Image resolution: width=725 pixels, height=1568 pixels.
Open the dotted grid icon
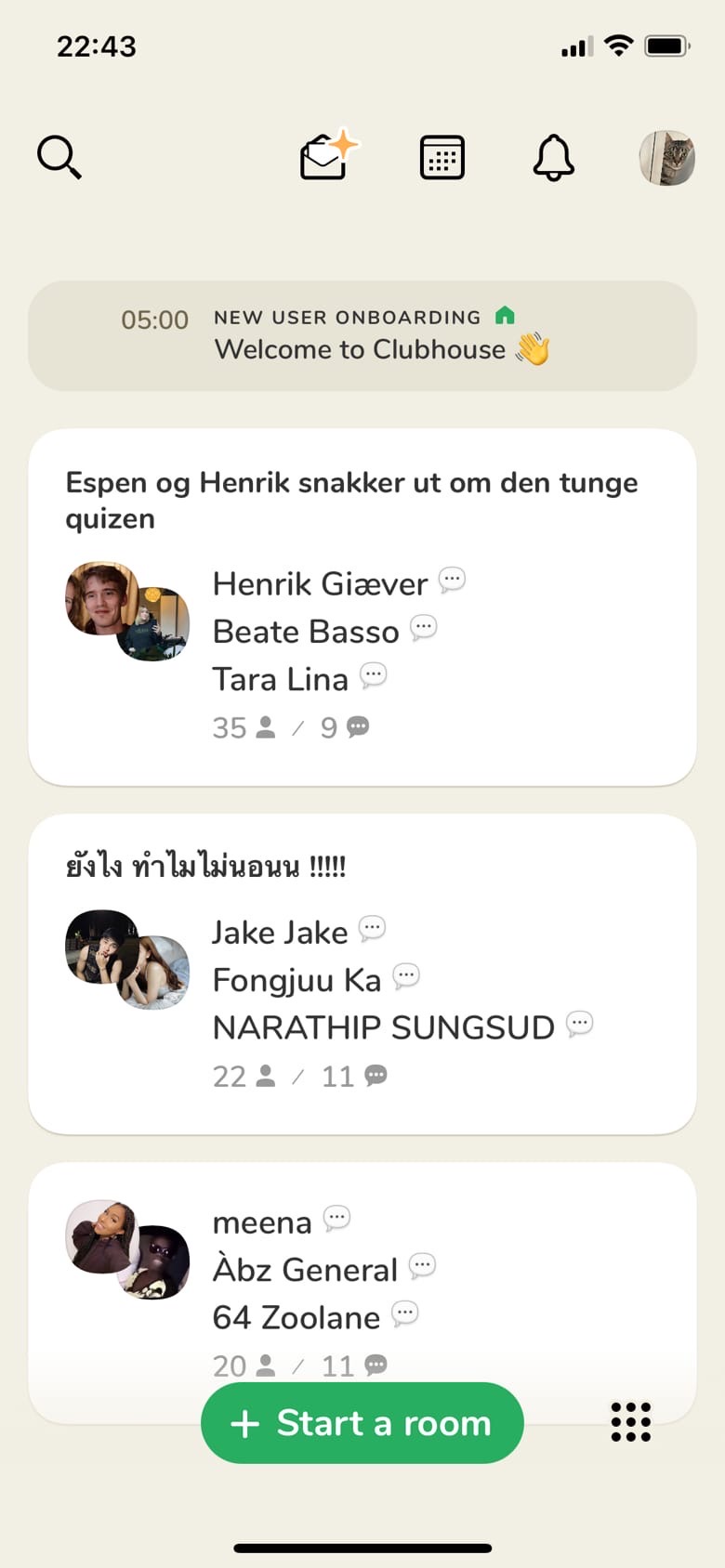[631, 1422]
